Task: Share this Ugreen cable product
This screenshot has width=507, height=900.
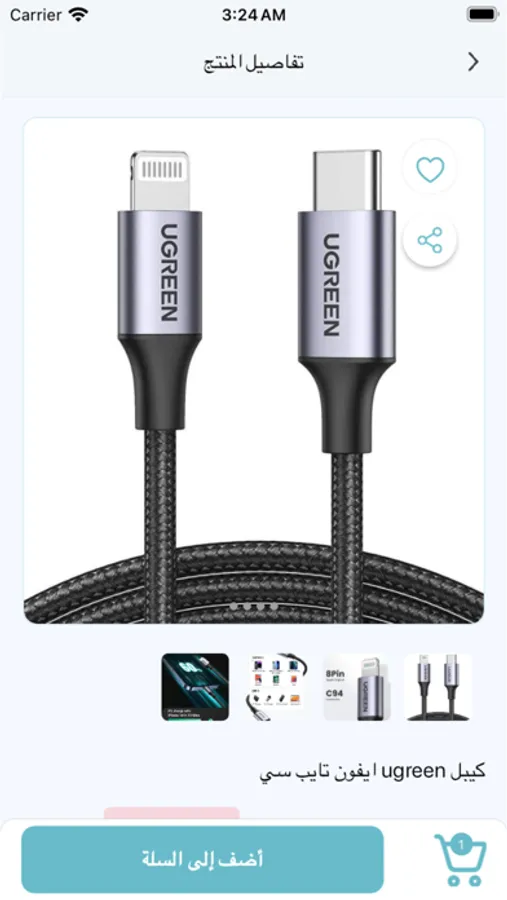Action: click(x=430, y=240)
